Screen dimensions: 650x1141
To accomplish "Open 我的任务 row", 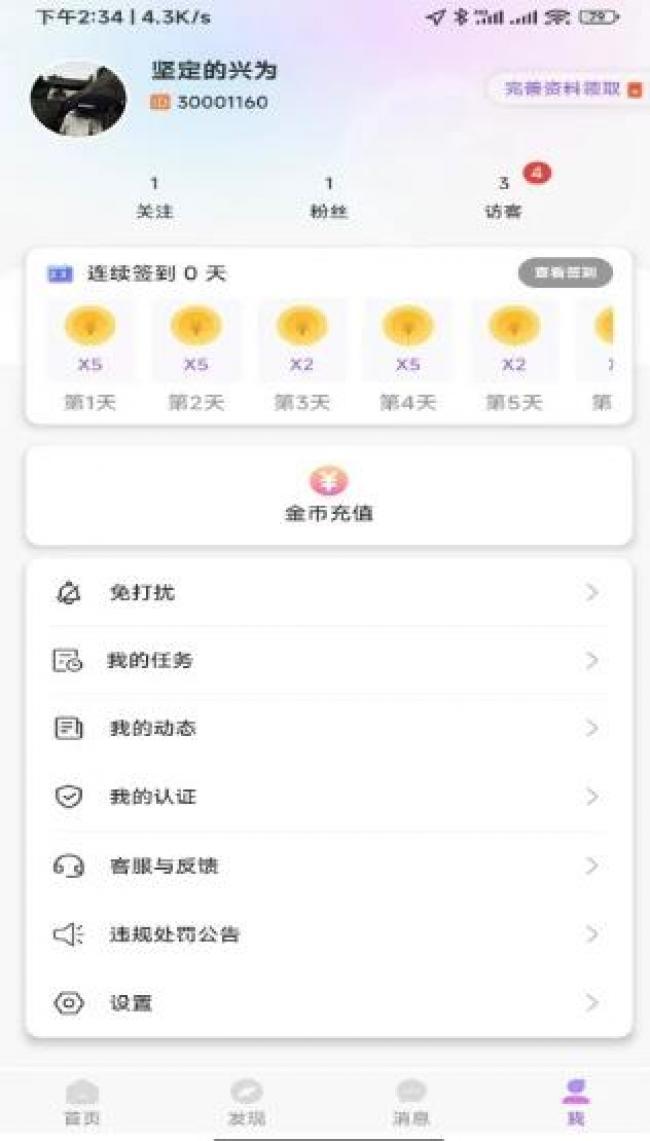I will (328, 661).
